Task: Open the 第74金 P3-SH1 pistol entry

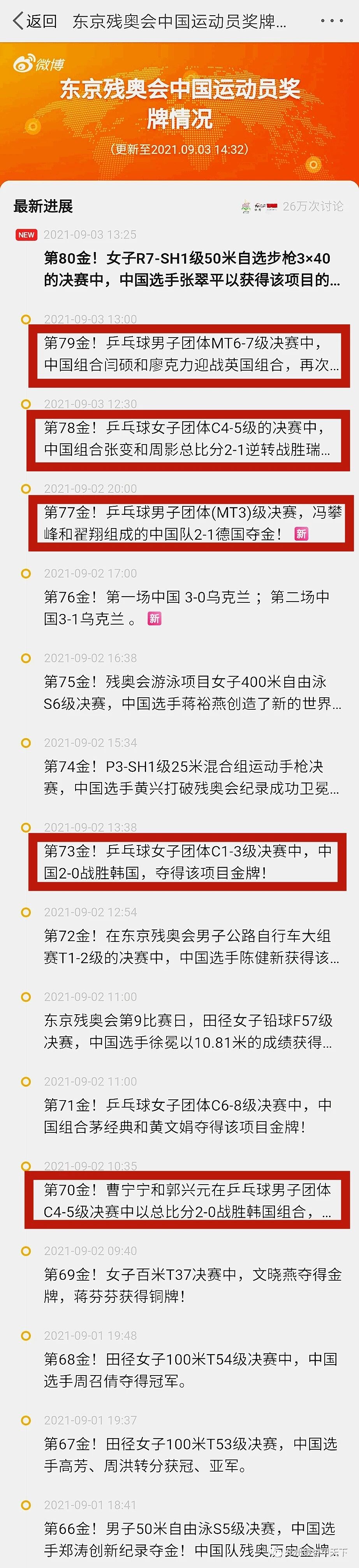Action: 192,777
